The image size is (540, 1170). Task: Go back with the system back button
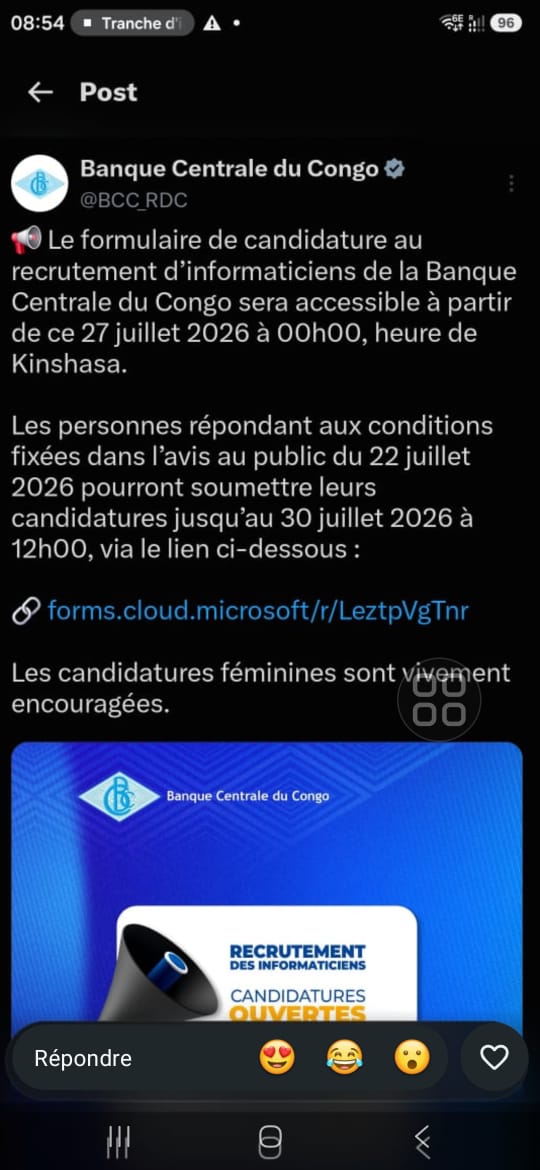click(x=422, y=1139)
